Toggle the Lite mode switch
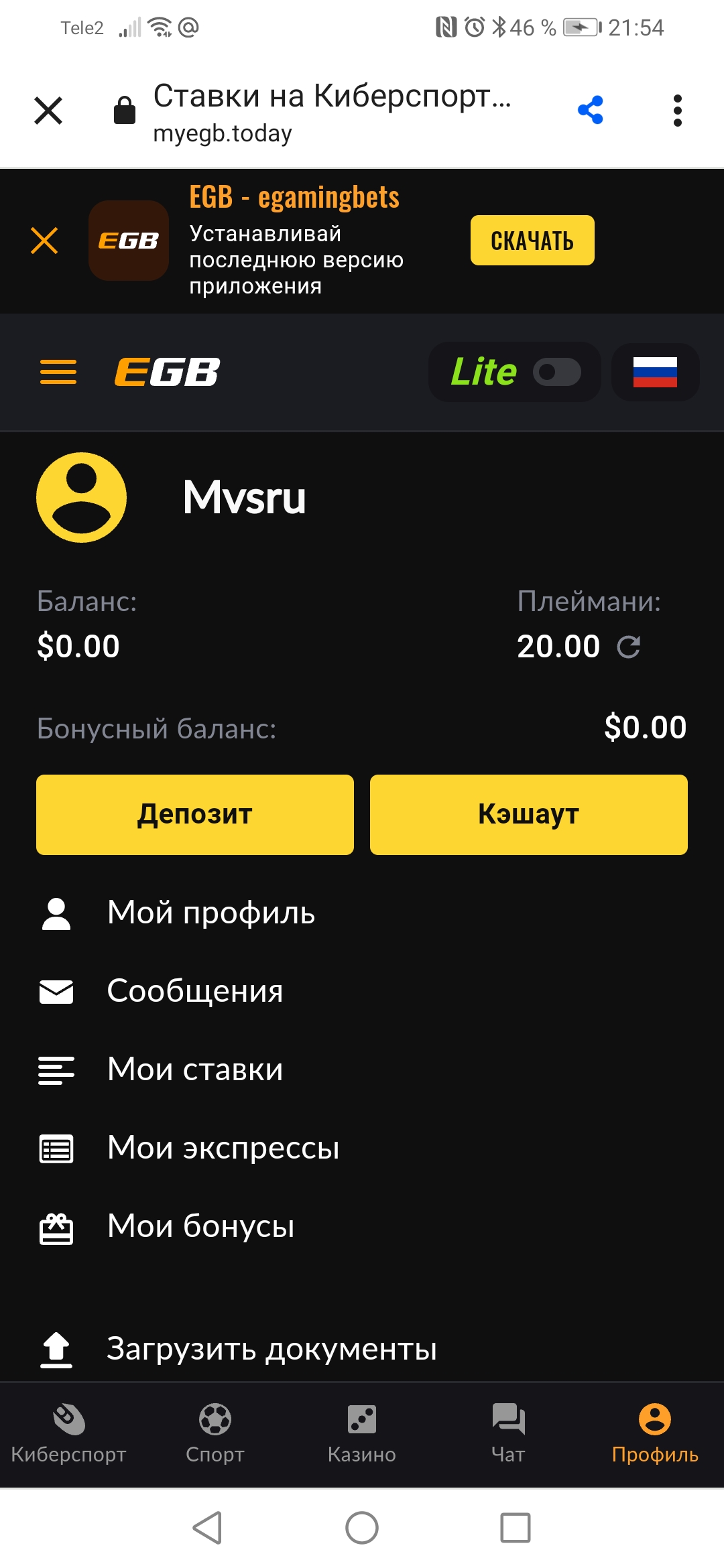Viewport: 724px width, 1568px height. click(x=556, y=372)
